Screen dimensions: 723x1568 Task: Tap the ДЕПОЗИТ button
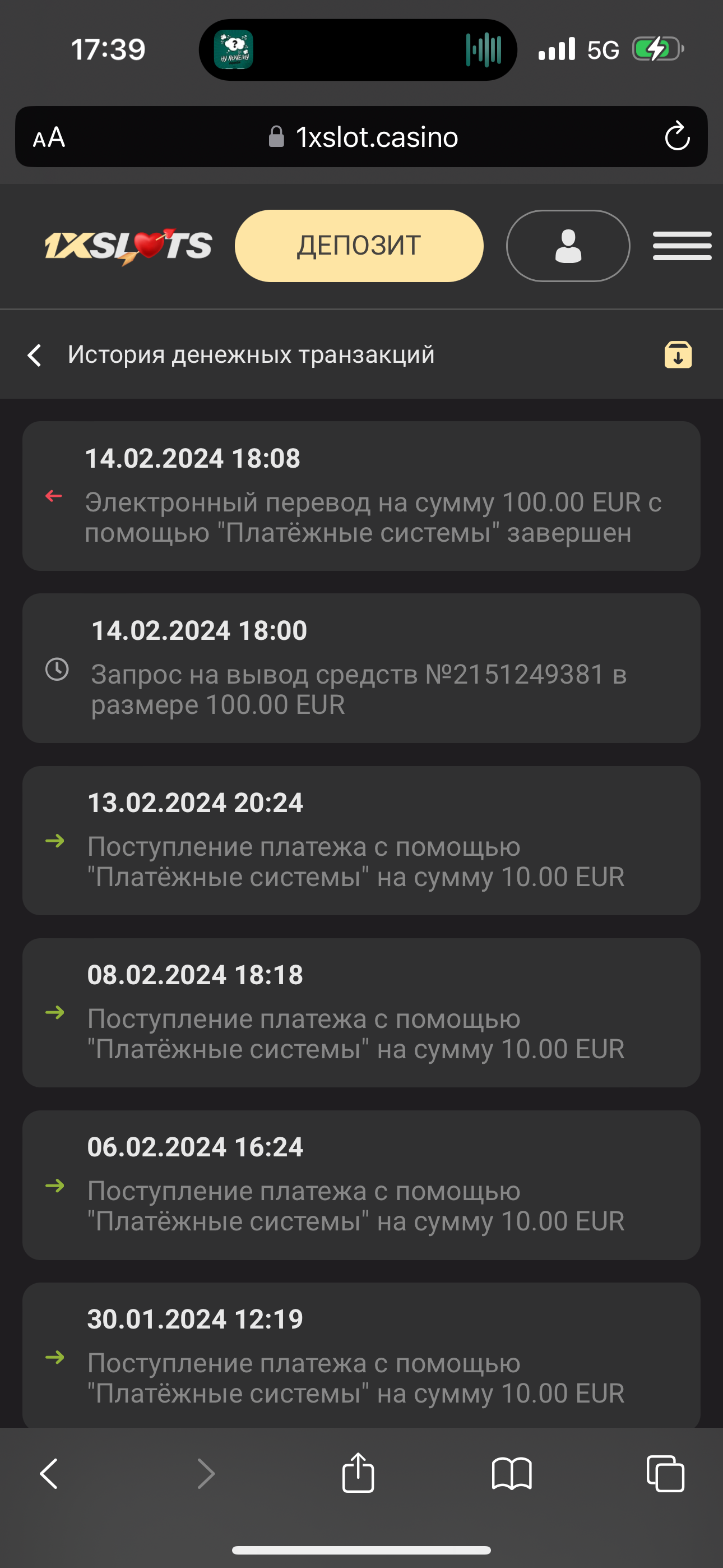click(x=359, y=246)
